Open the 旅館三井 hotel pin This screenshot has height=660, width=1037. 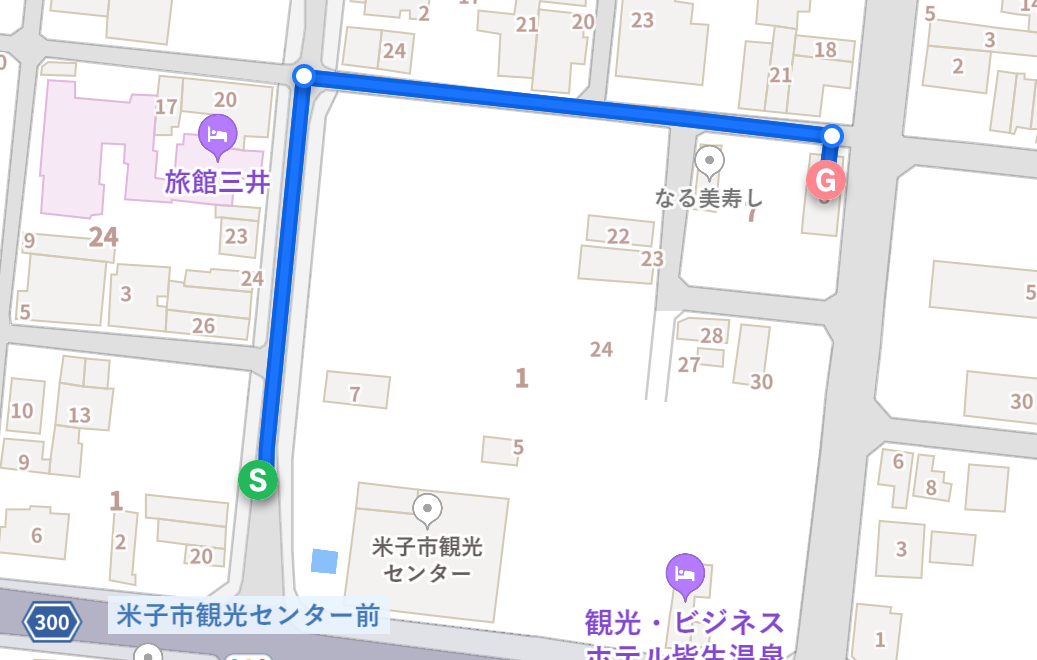coord(217,133)
